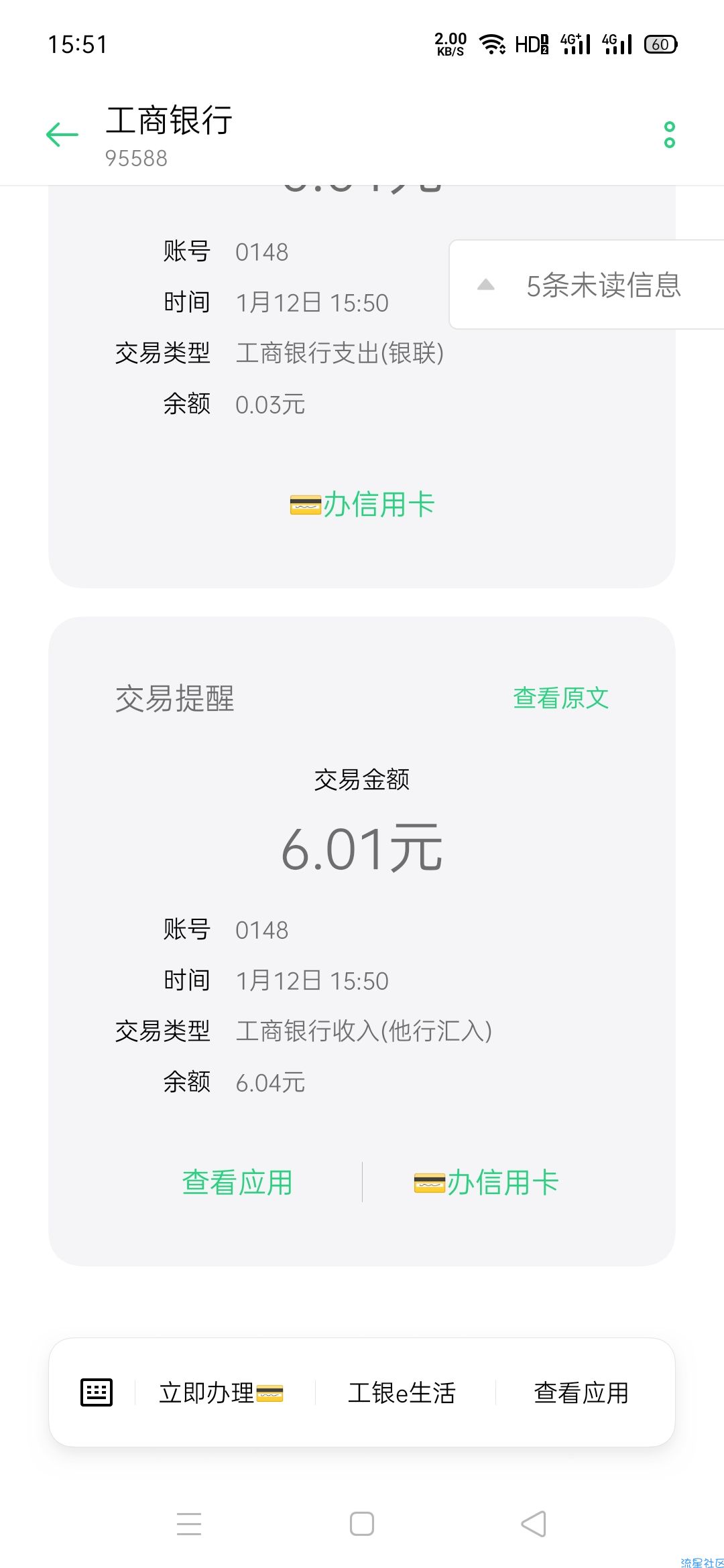Screen dimensions: 724x1568
Task: Choose 查看应用 in the bottom menu bar
Action: pos(581,1393)
